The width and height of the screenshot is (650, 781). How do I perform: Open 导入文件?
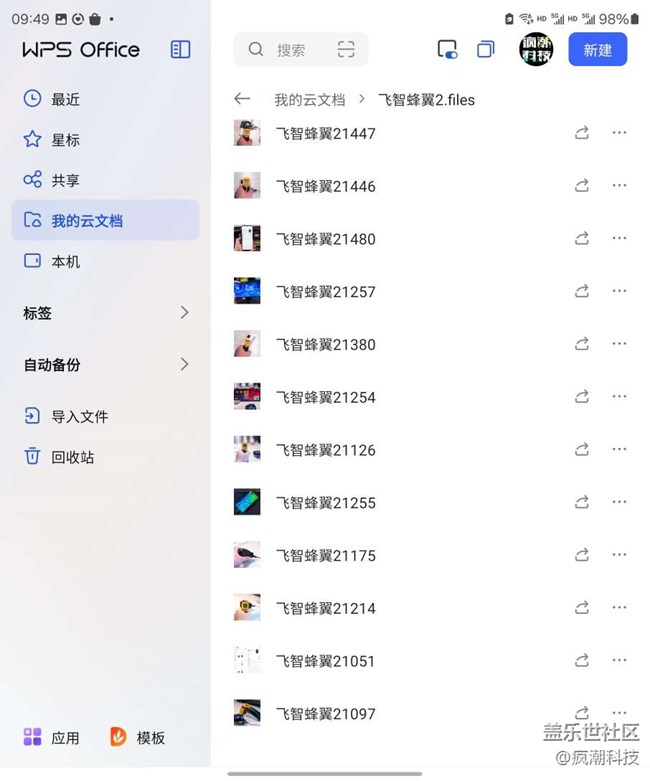(x=79, y=417)
